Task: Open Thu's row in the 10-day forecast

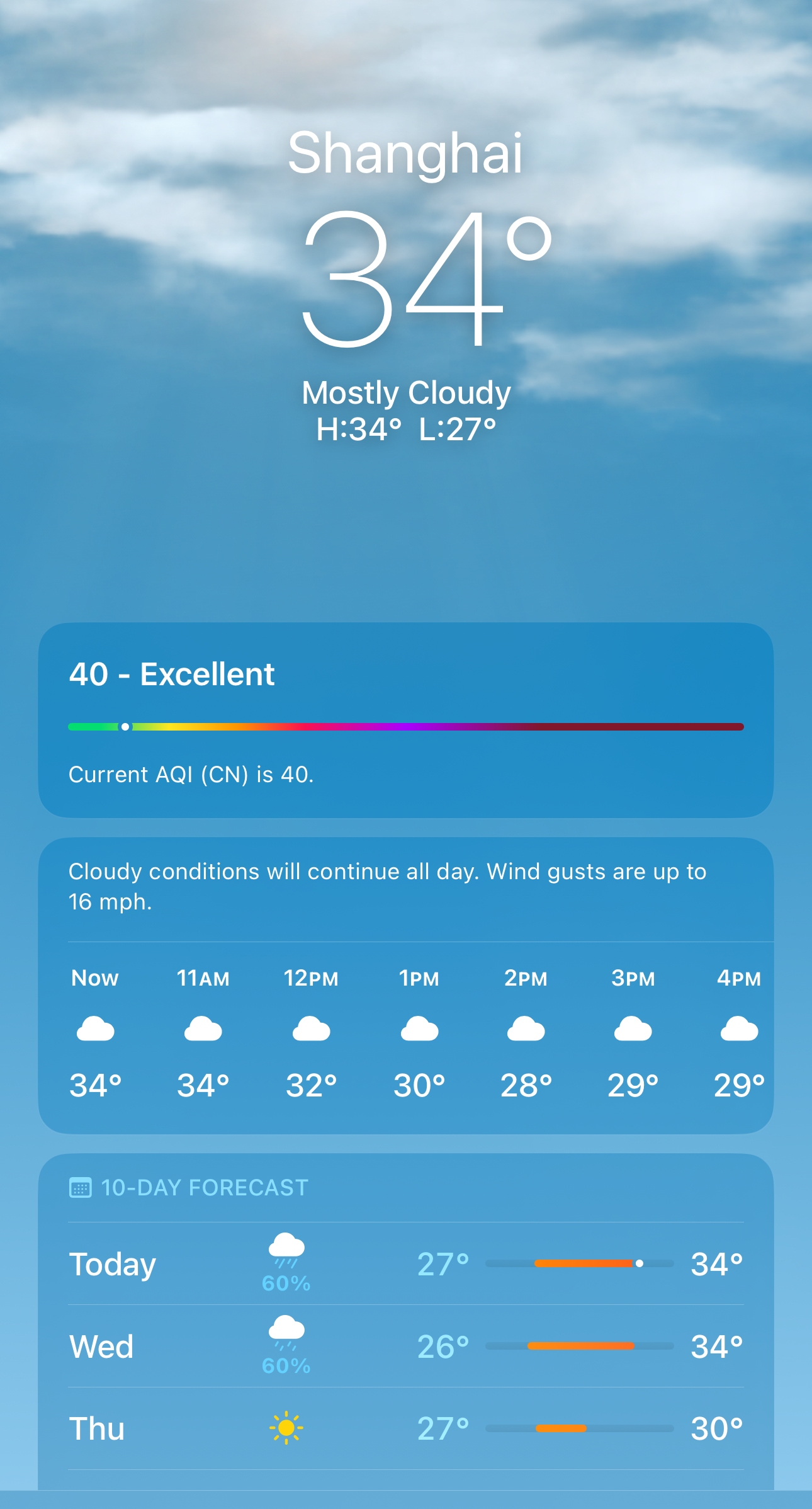Action: (x=405, y=1428)
